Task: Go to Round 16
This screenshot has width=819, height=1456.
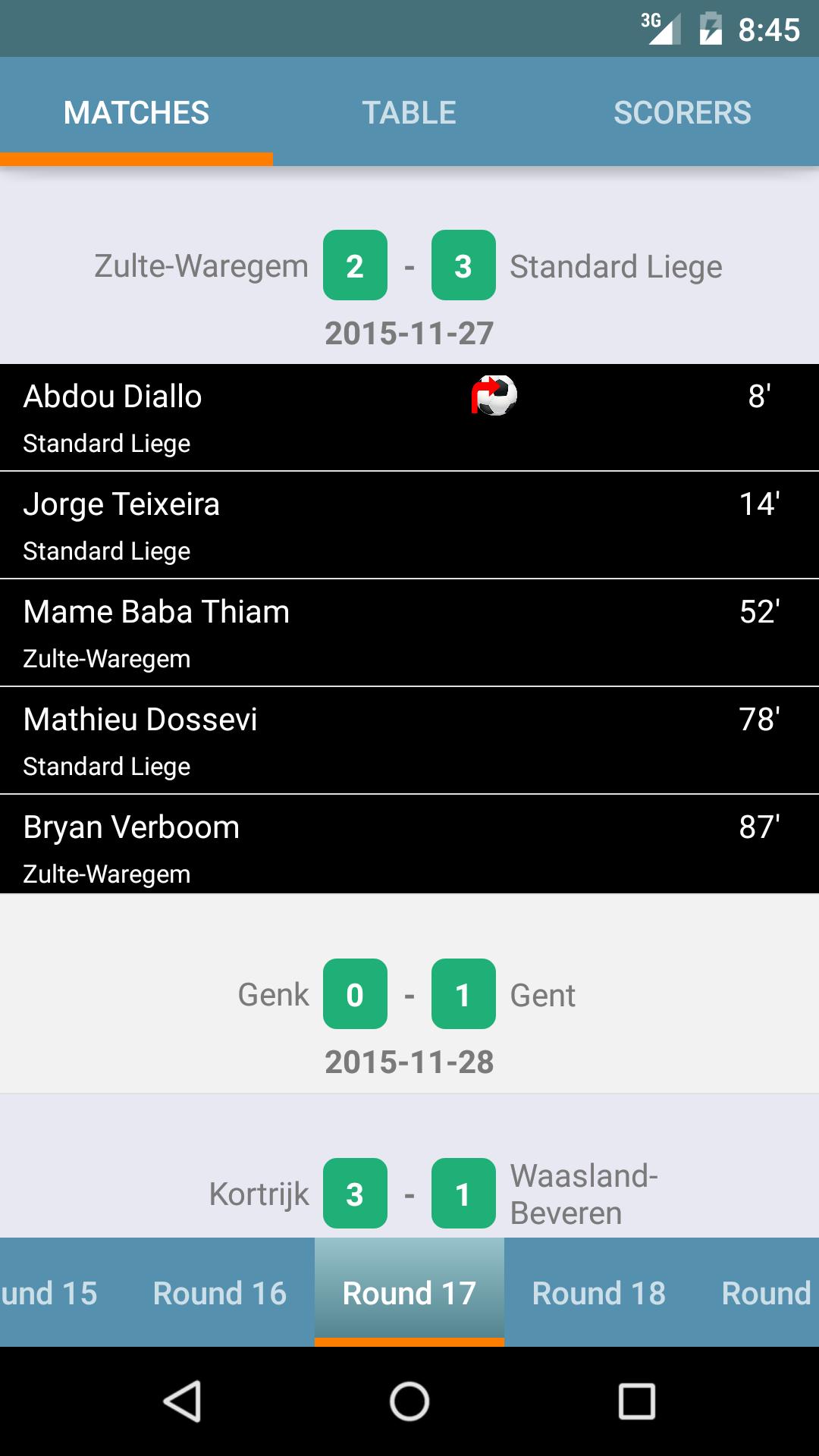Action: coord(219,1293)
